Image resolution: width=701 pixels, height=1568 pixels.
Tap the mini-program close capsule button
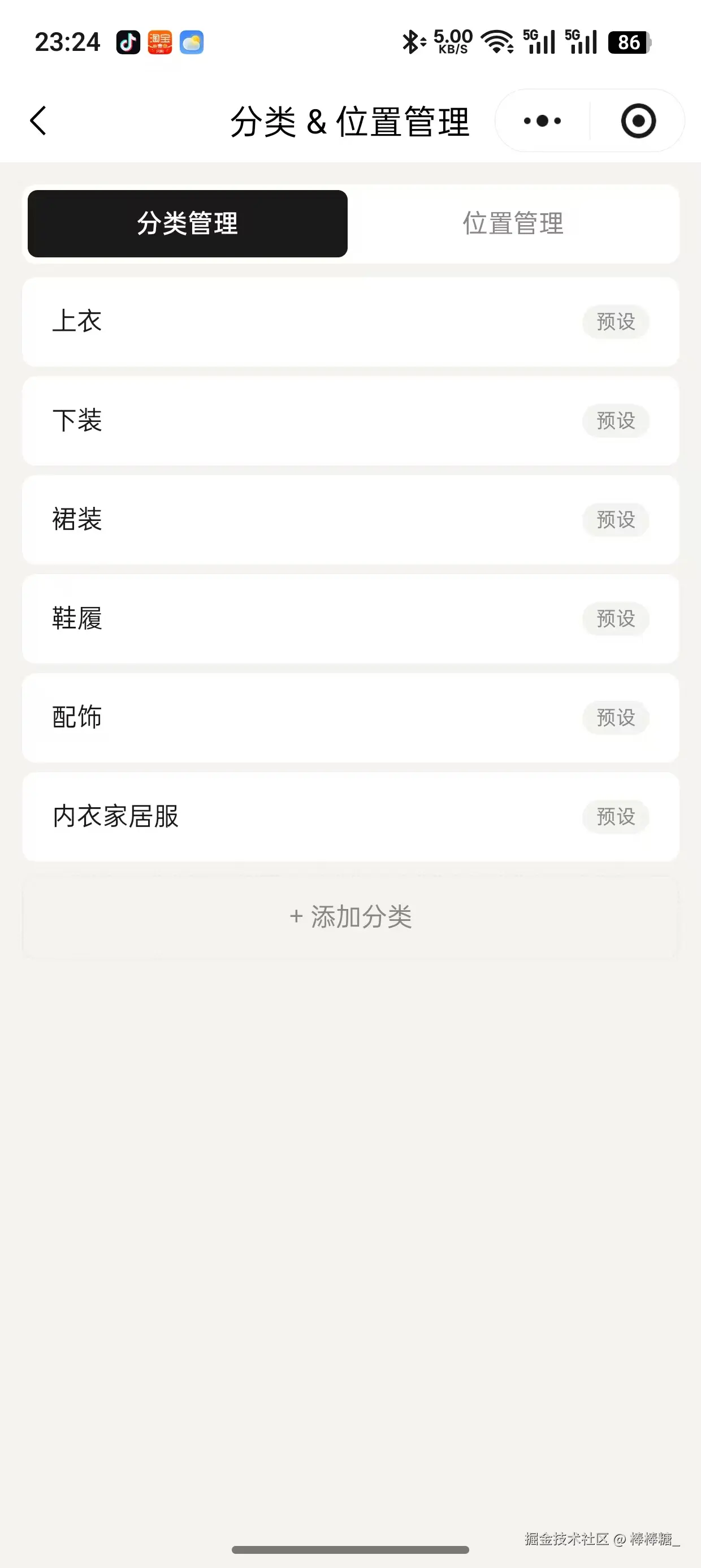(637, 120)
